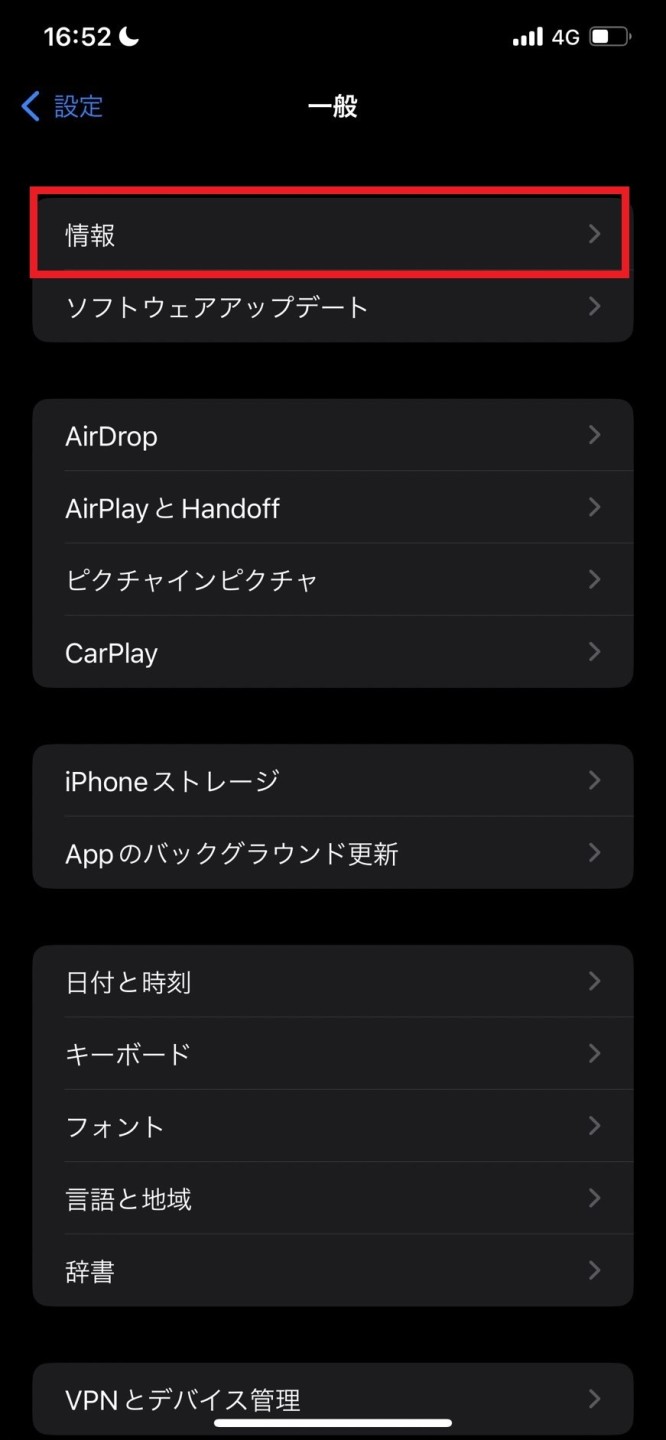Open the 情報 row
The image size is (666, 1440).
pyautogui.click(x=332, y=234)
